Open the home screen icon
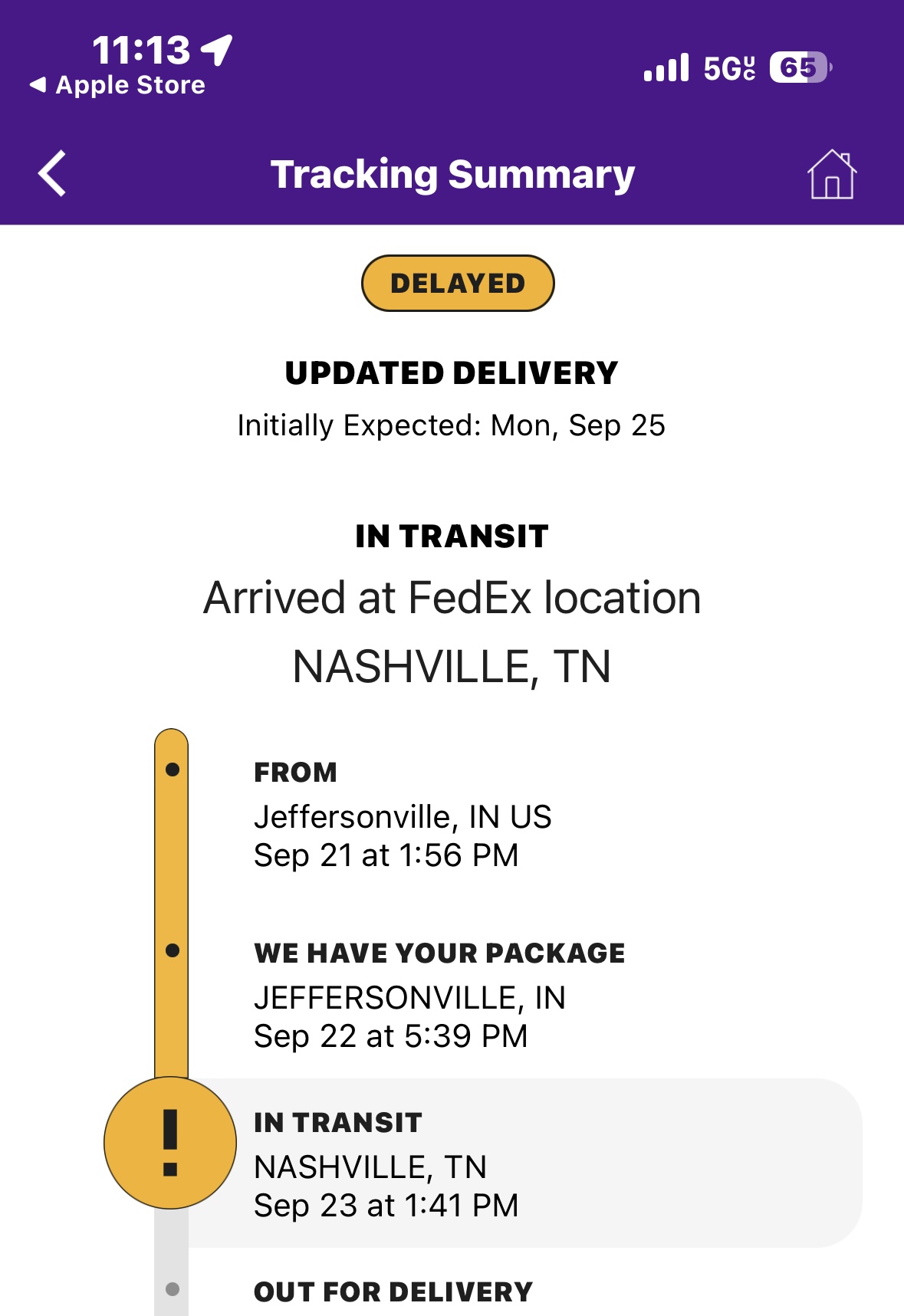This screenshot has height=1316, width=904. click(831, 175)
